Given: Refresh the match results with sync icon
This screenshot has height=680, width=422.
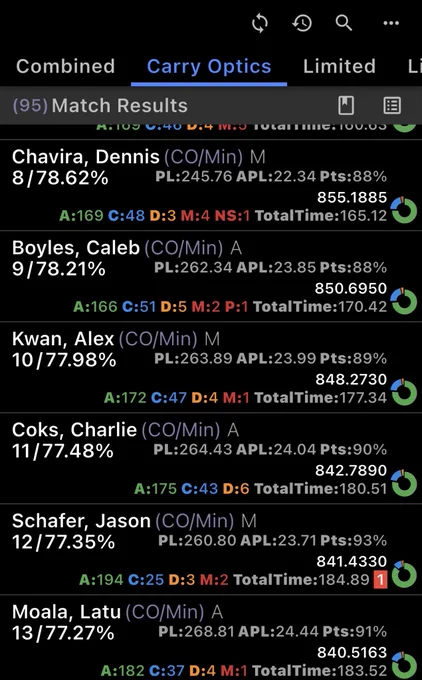Looking at the screenshot, I should pyautogui.click(x=260, y=23).
